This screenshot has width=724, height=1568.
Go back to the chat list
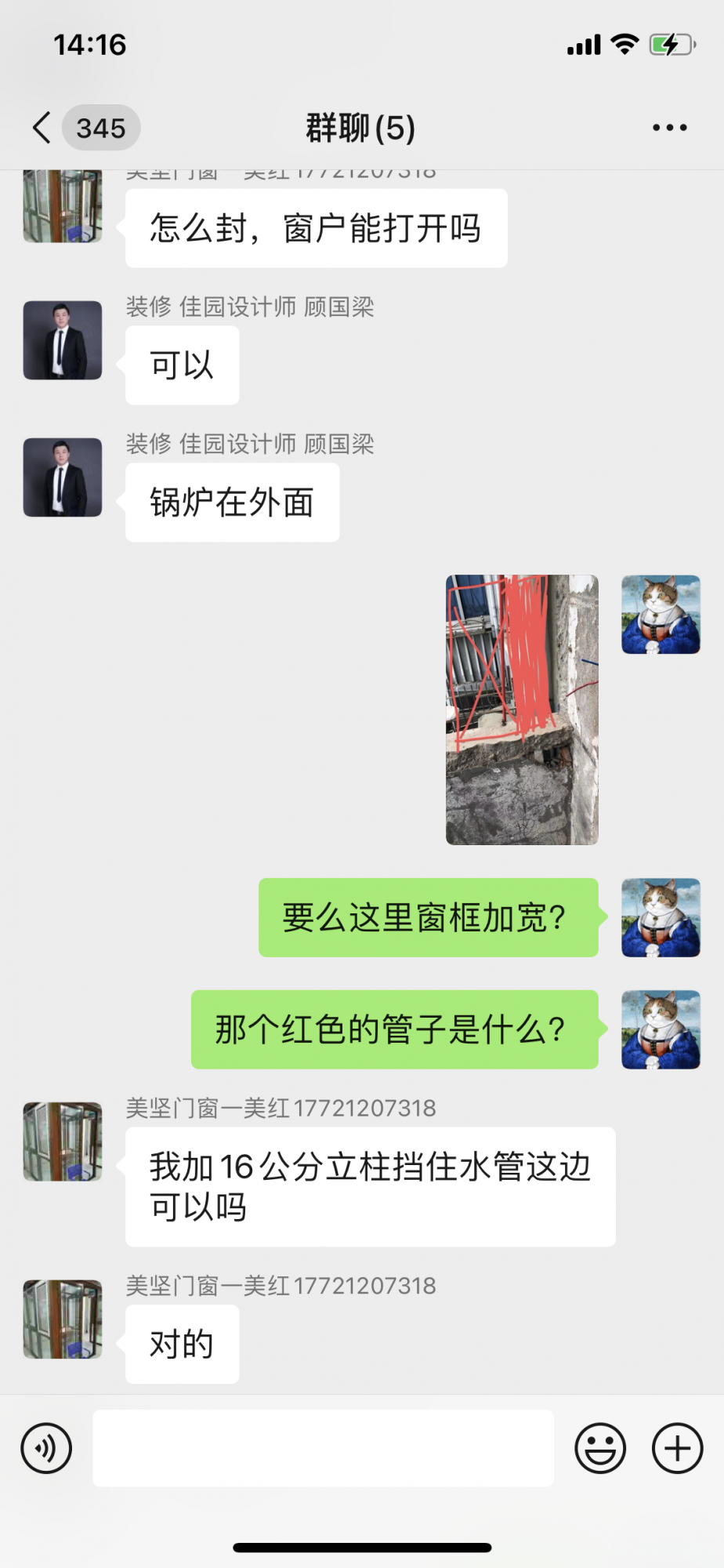pos(42,128)
